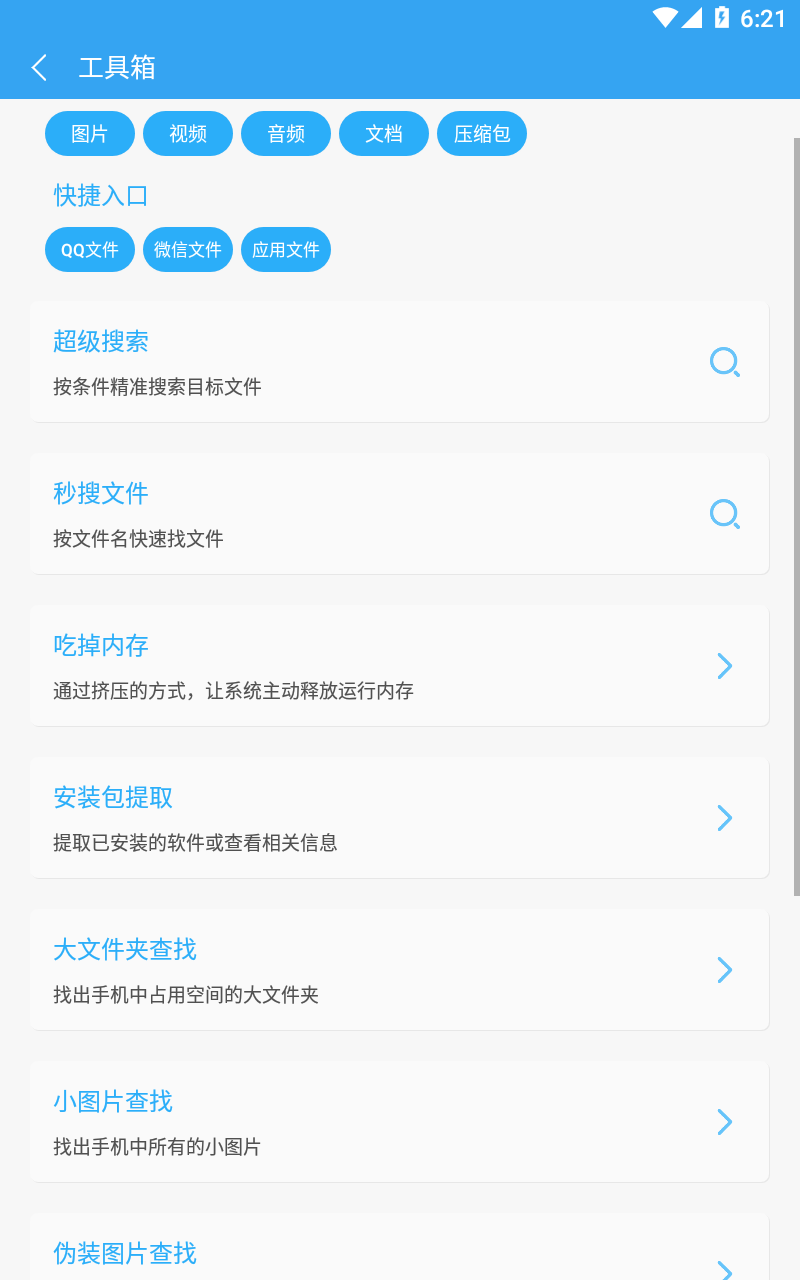Open the 超级搜索 magnifier icon
The width and height of the screenshot is (800, 1280).
pos(725,362)
